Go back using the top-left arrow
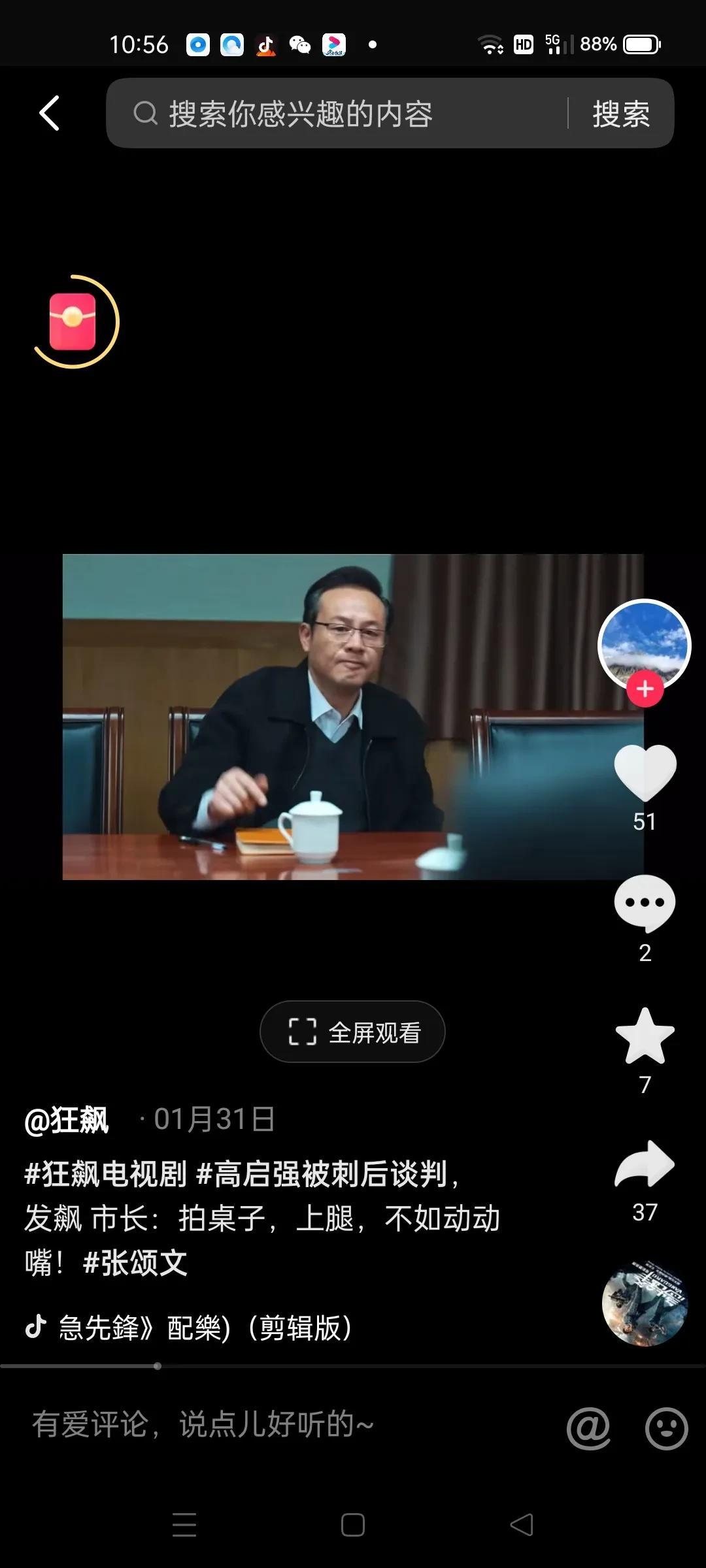 point(50,114)
